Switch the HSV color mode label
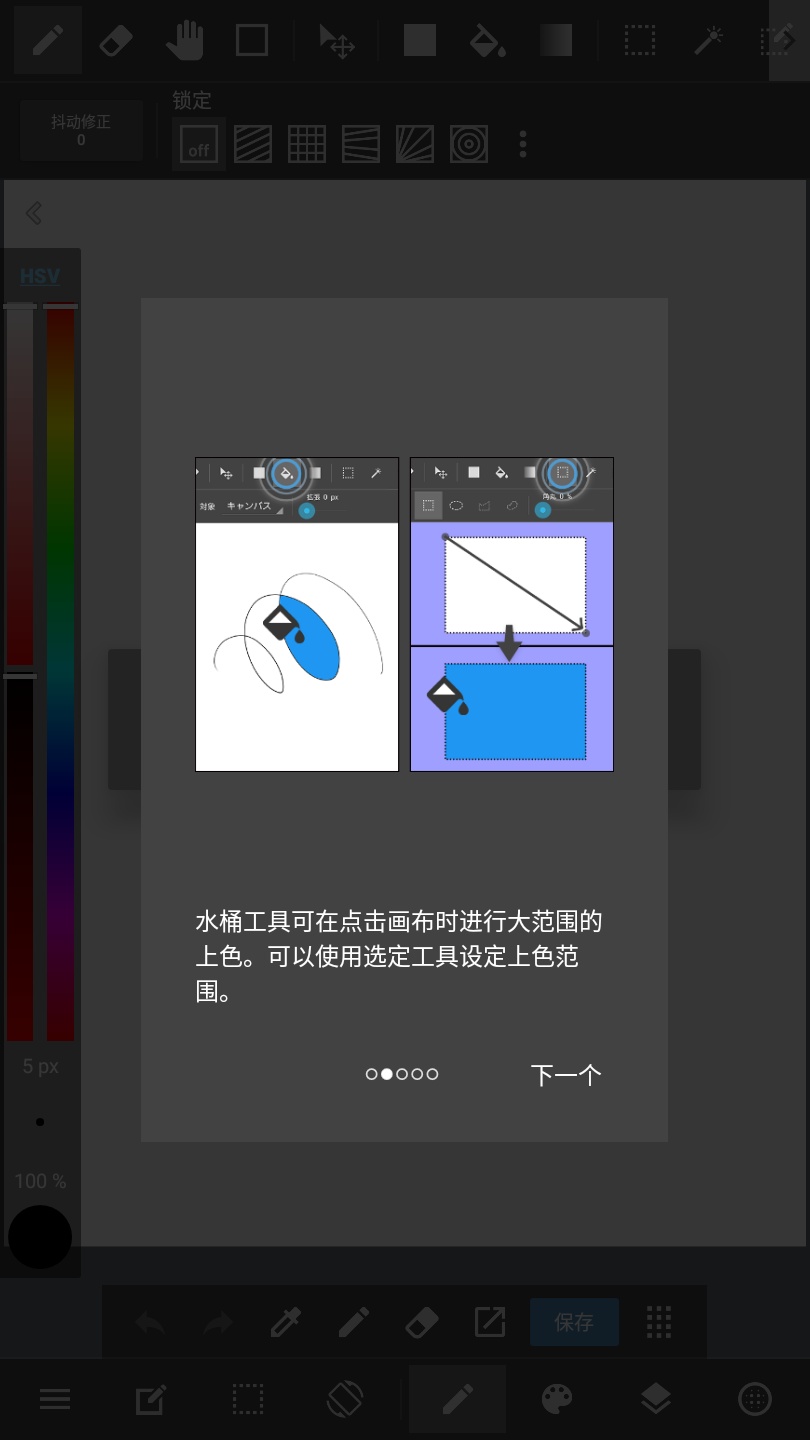 tap(40, 277)
